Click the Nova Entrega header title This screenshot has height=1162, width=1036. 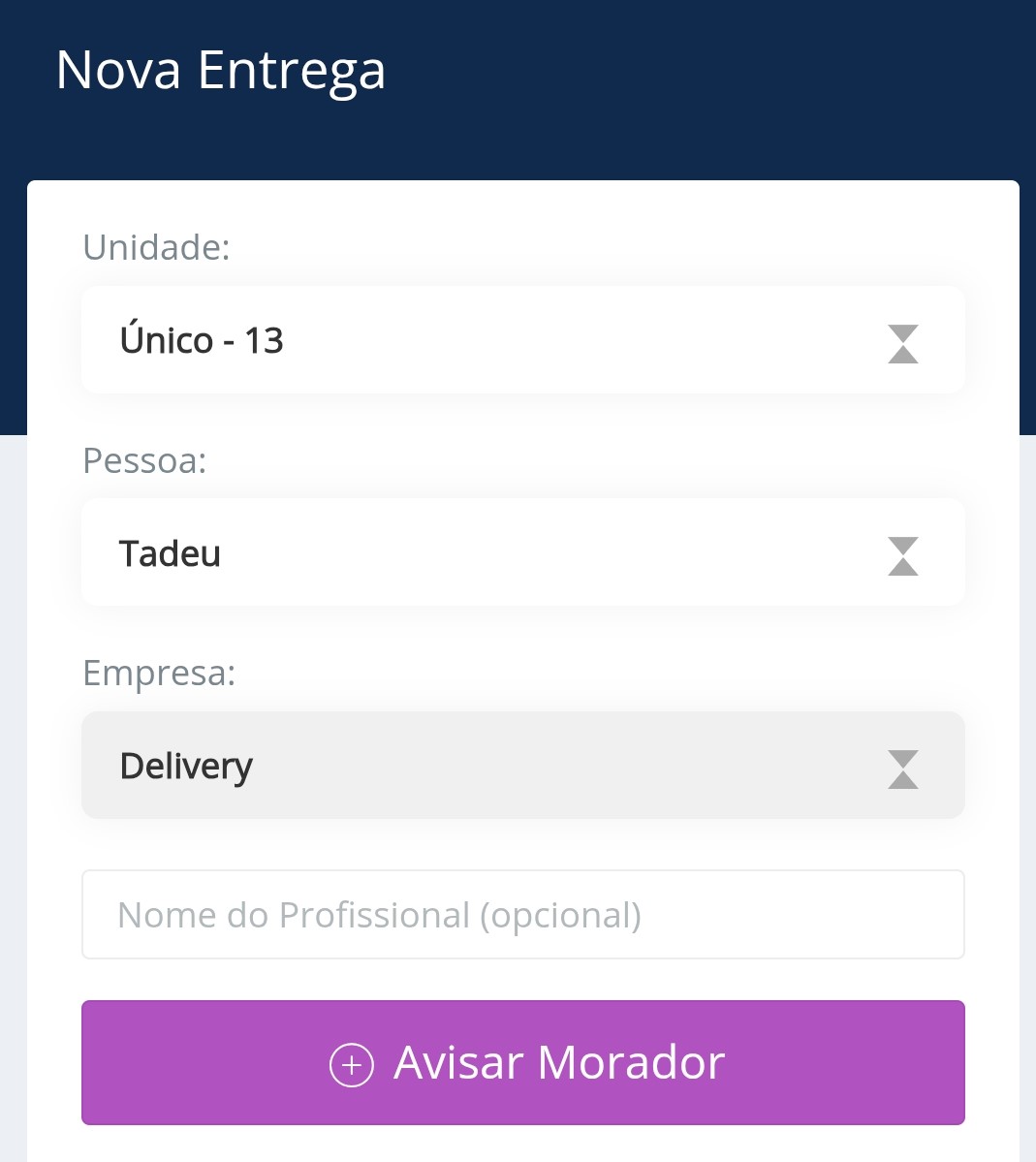[221, 70]
